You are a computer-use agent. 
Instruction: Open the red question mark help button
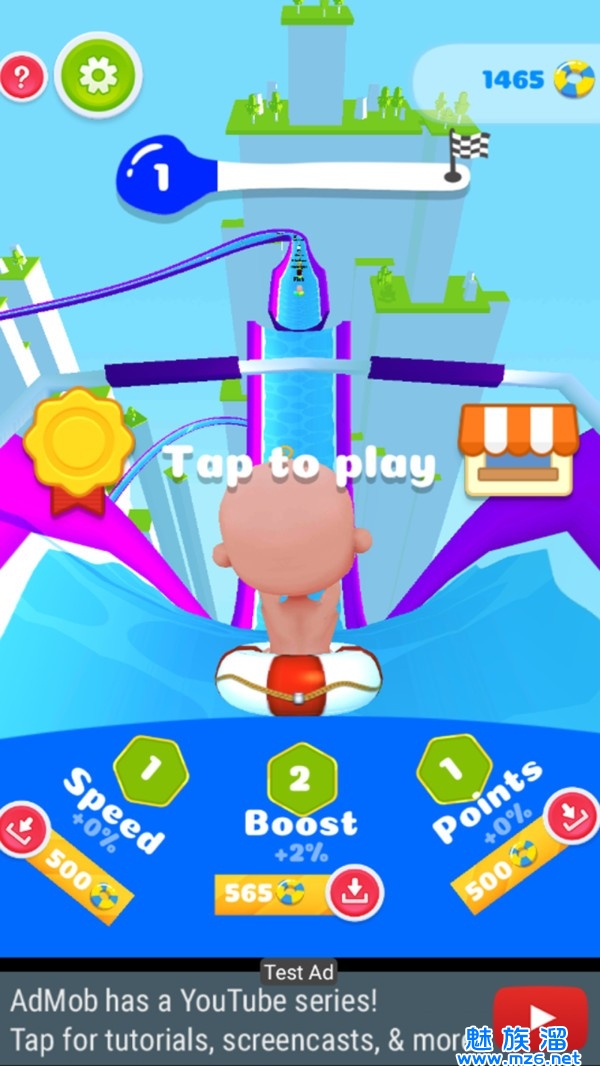[22, 76]
